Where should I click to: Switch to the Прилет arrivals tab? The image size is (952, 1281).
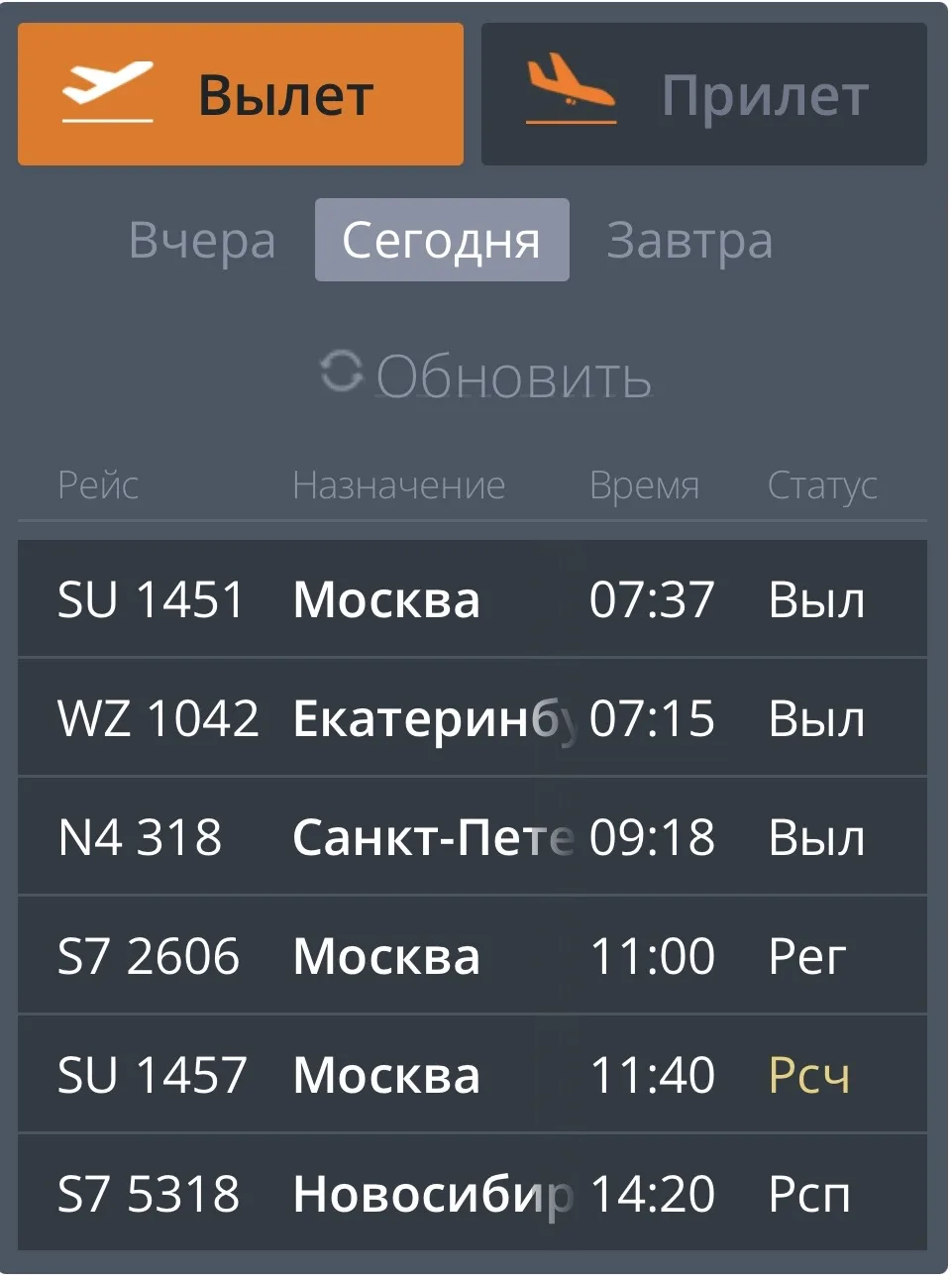pyautogui.click(x=703, y=94)
